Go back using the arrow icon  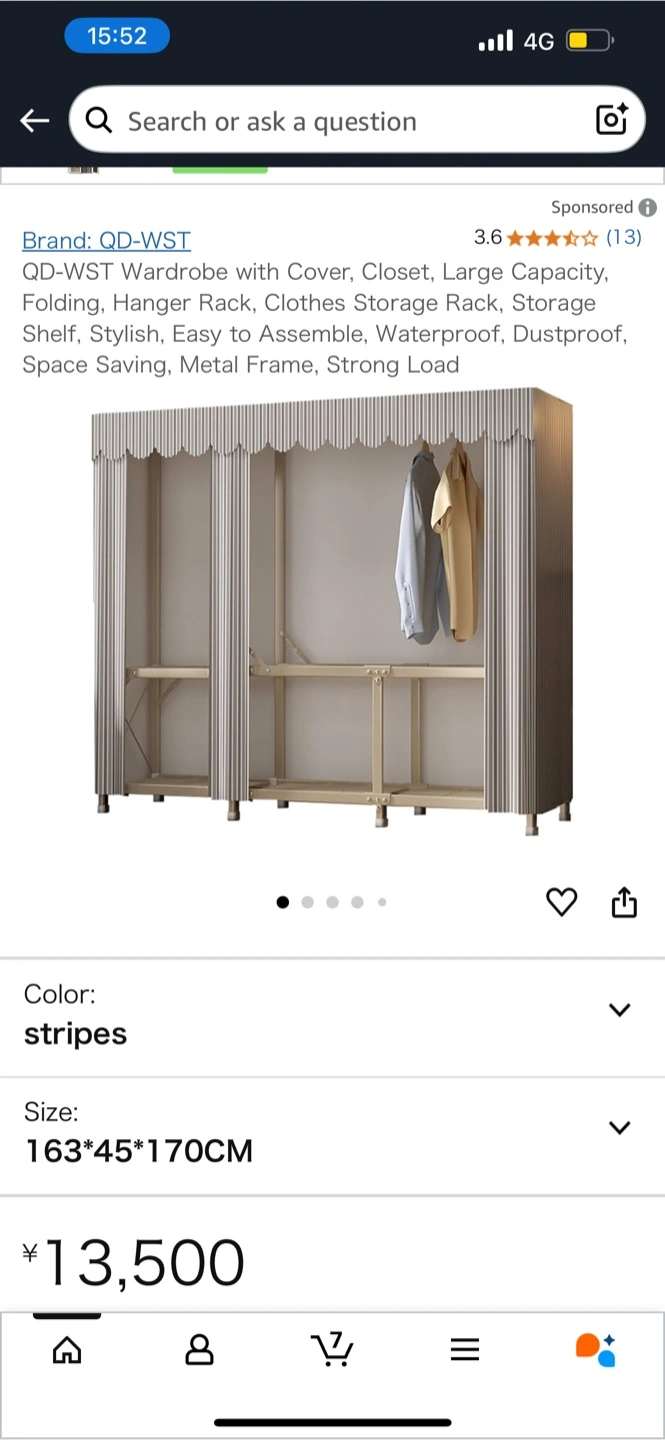35,121
